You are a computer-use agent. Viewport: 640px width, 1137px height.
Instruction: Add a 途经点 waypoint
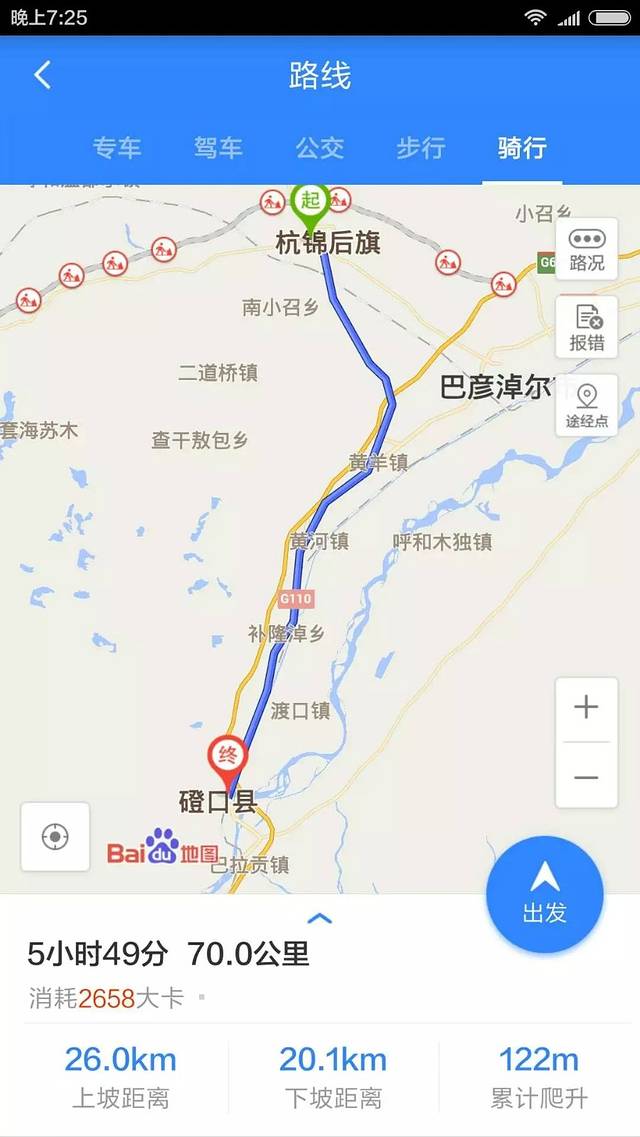pos(587,406)
